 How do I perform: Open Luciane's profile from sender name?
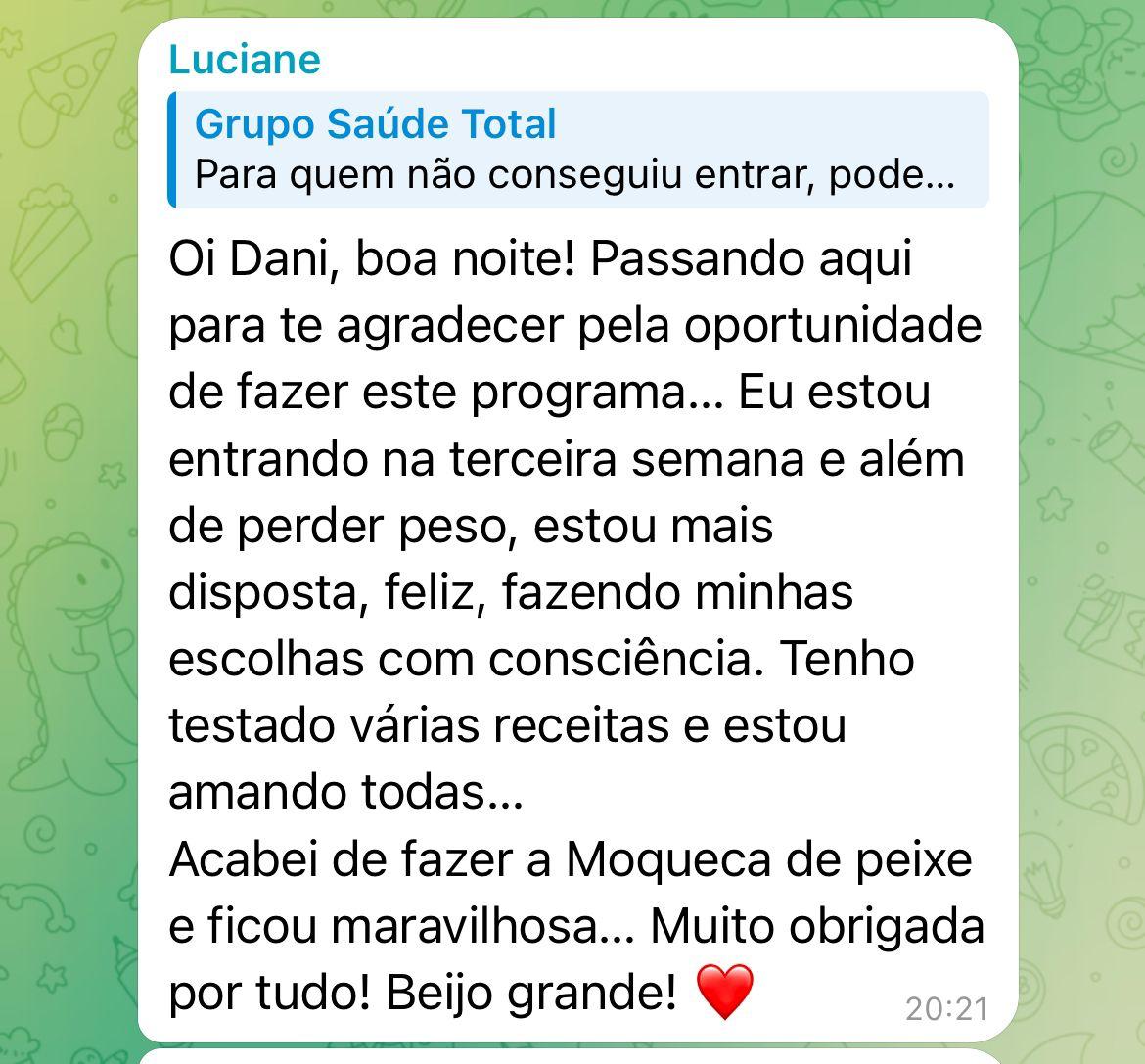coord(244,60)
